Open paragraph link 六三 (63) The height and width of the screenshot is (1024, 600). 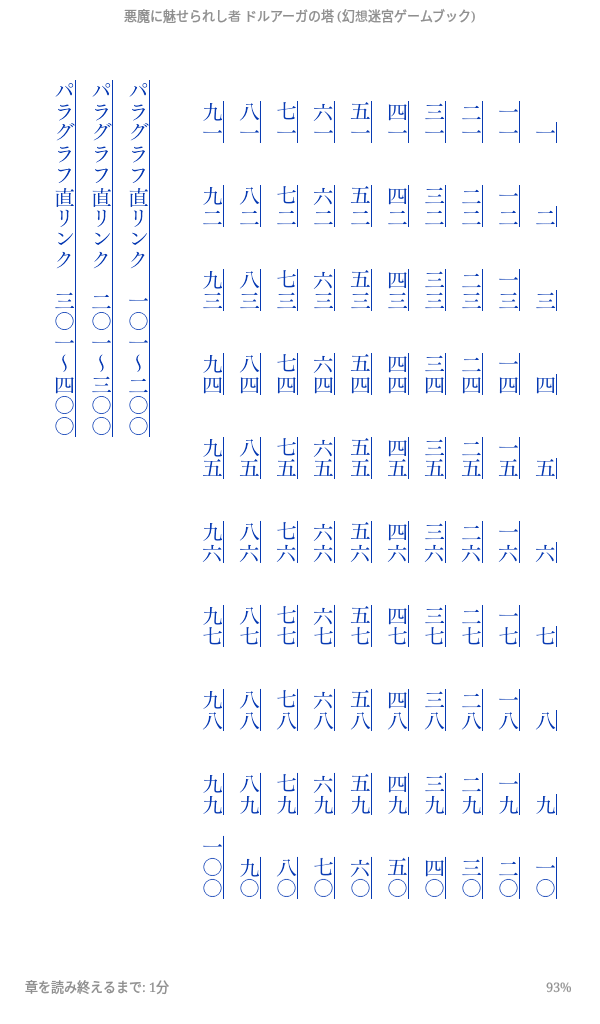(x=323, y=289)
